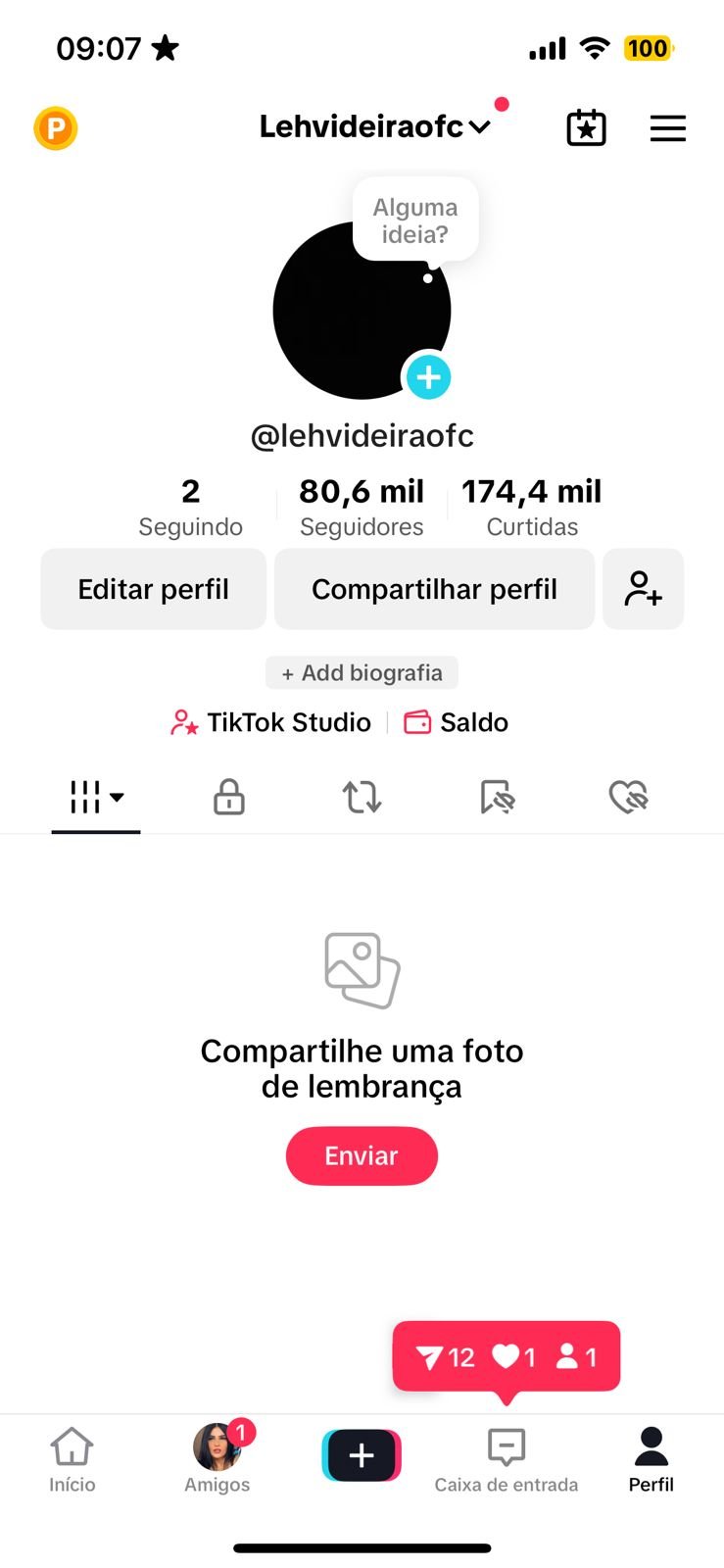Switch to the private videos lock tab
724x1568 pixels.
pos(229,797)
